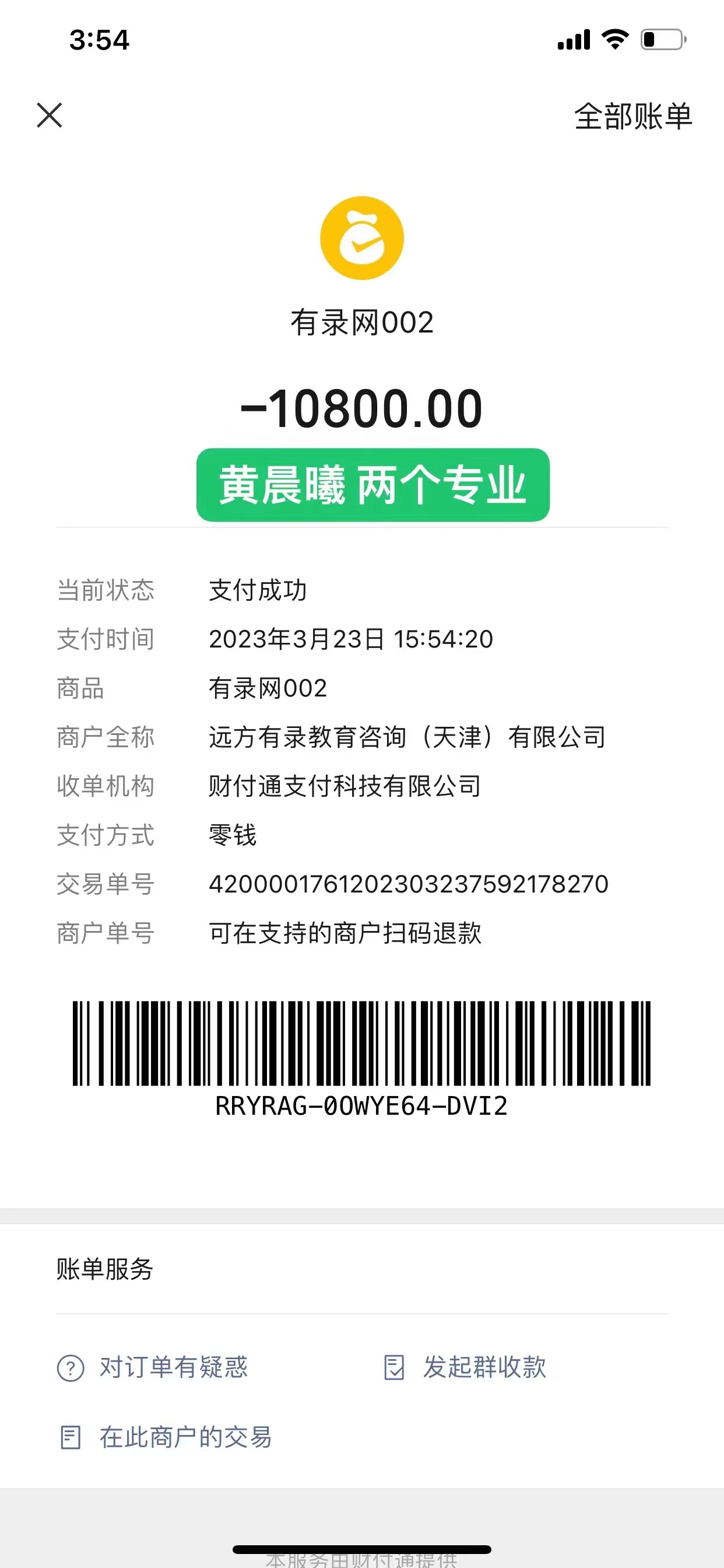
Task: Open the 有录网002 merchant icon
Action: pos(362,238)
